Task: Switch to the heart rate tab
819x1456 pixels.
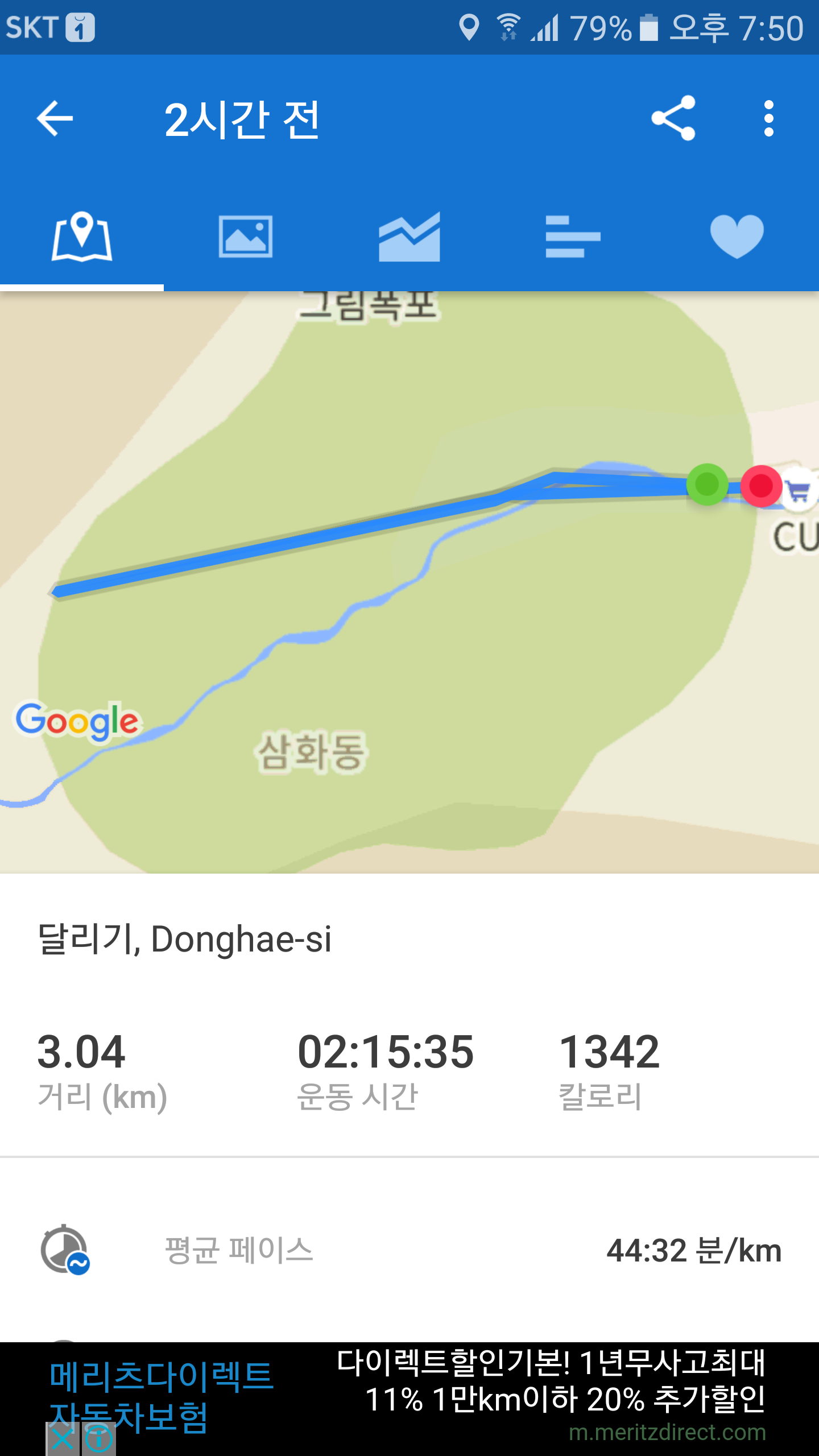Action: (x=737, y=237)
